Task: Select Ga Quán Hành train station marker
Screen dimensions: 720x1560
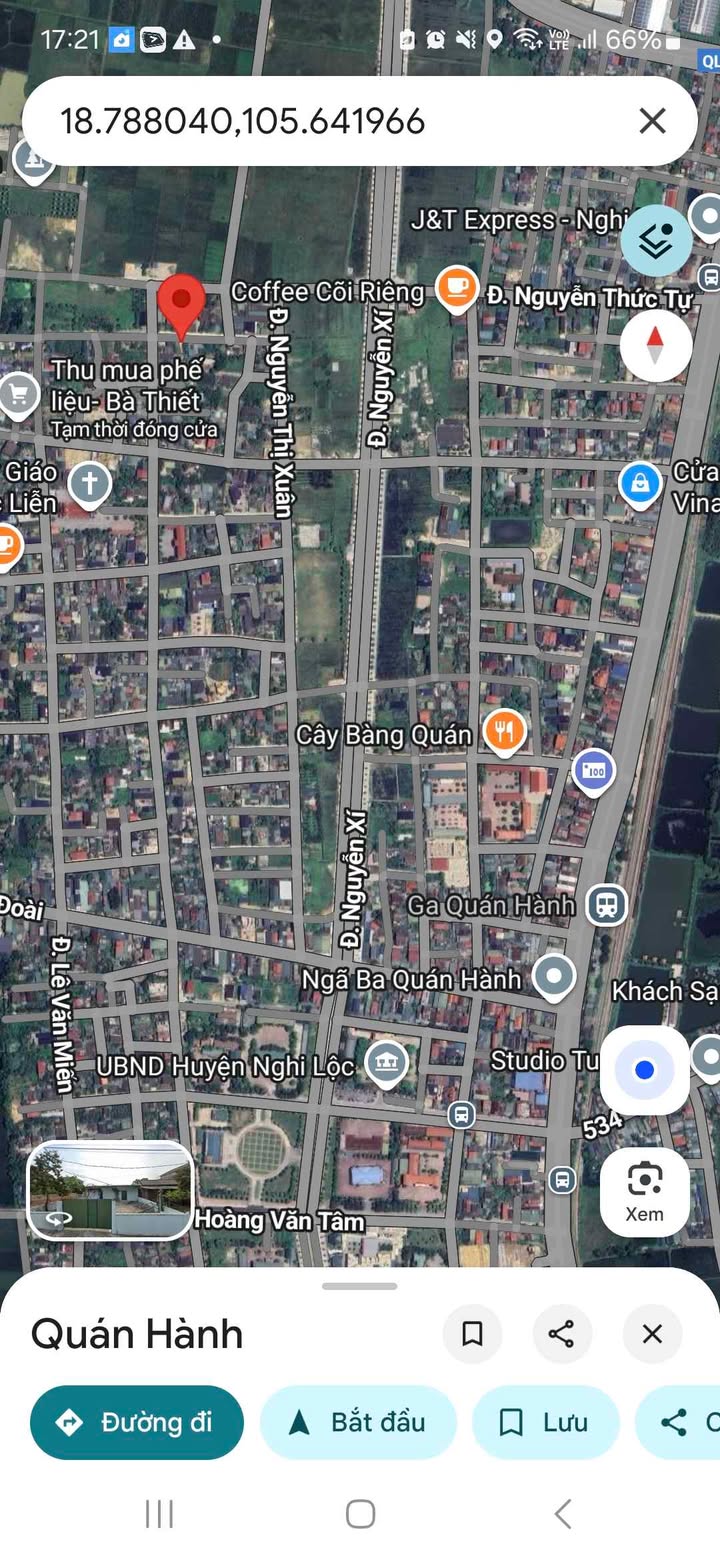Action: [x=606, y=904]
